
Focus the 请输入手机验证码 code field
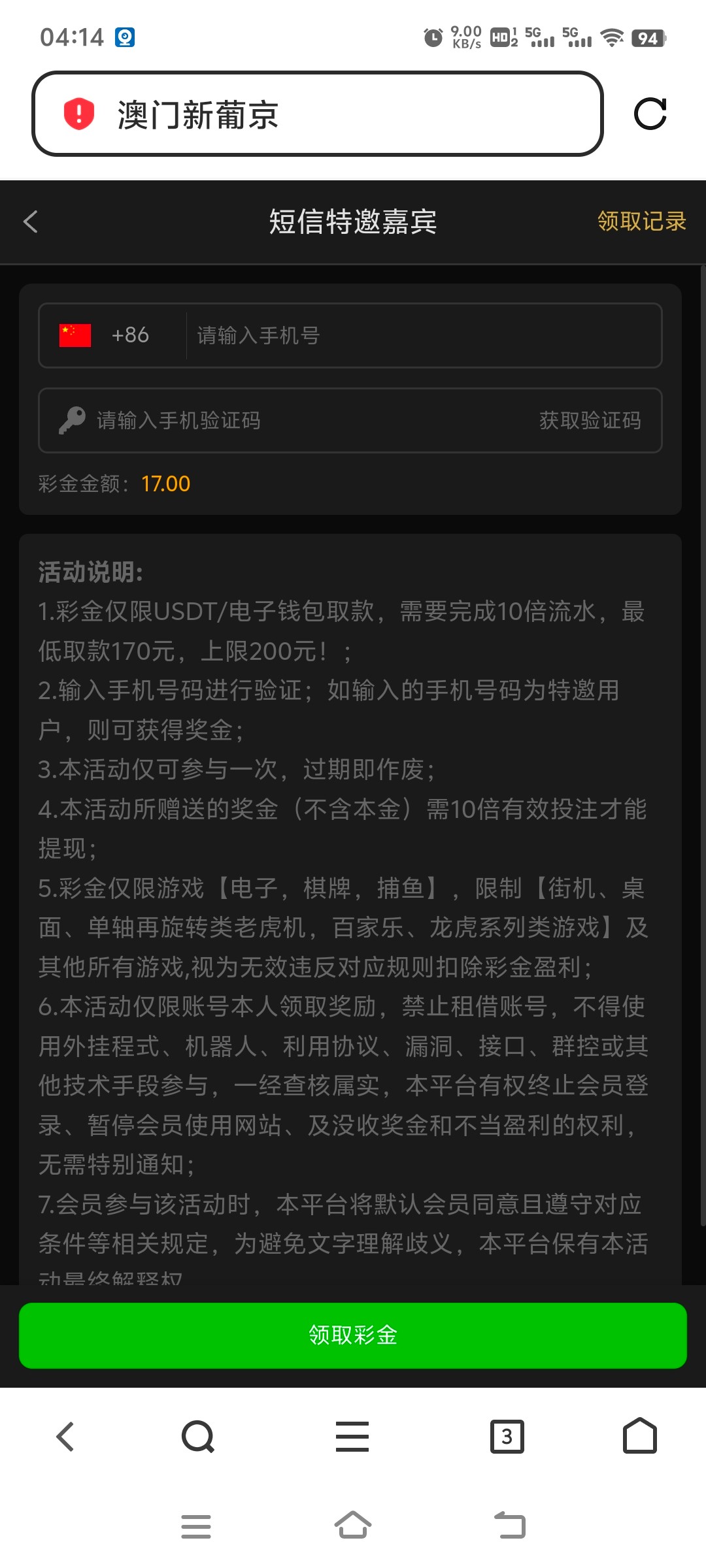294,420
